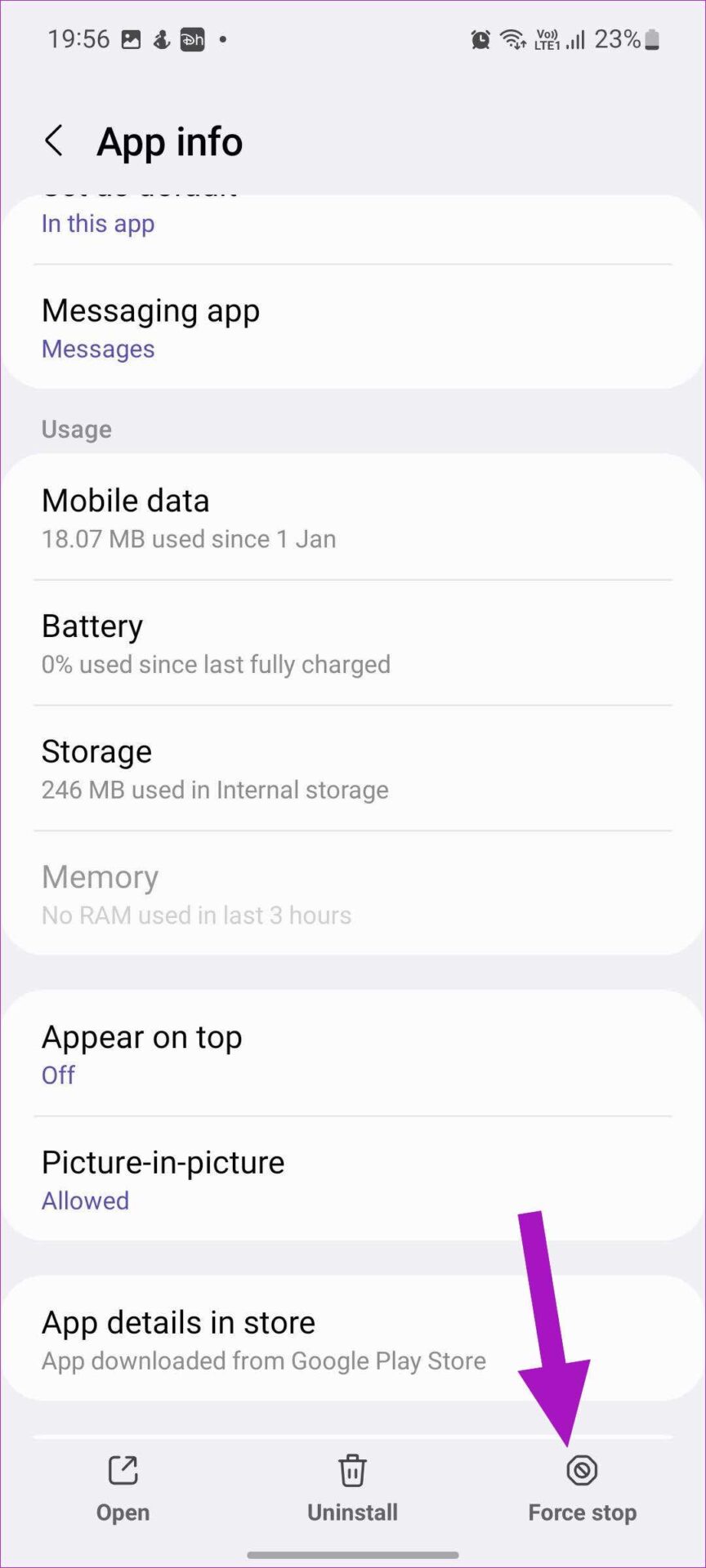The image size is (706, 1568).
Task: Expand Mobile data usage details
Action: coord(352,517)
